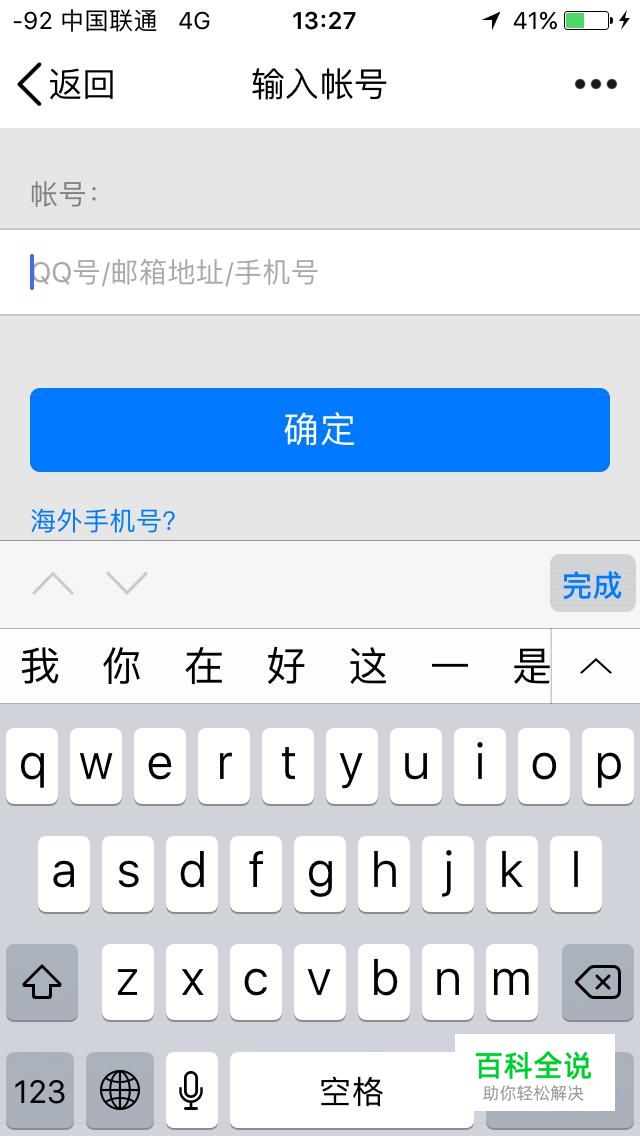Open the 海外手机号? link
Image resolution: width=640 pixels, height=1136 pixels.
(103, 521)
